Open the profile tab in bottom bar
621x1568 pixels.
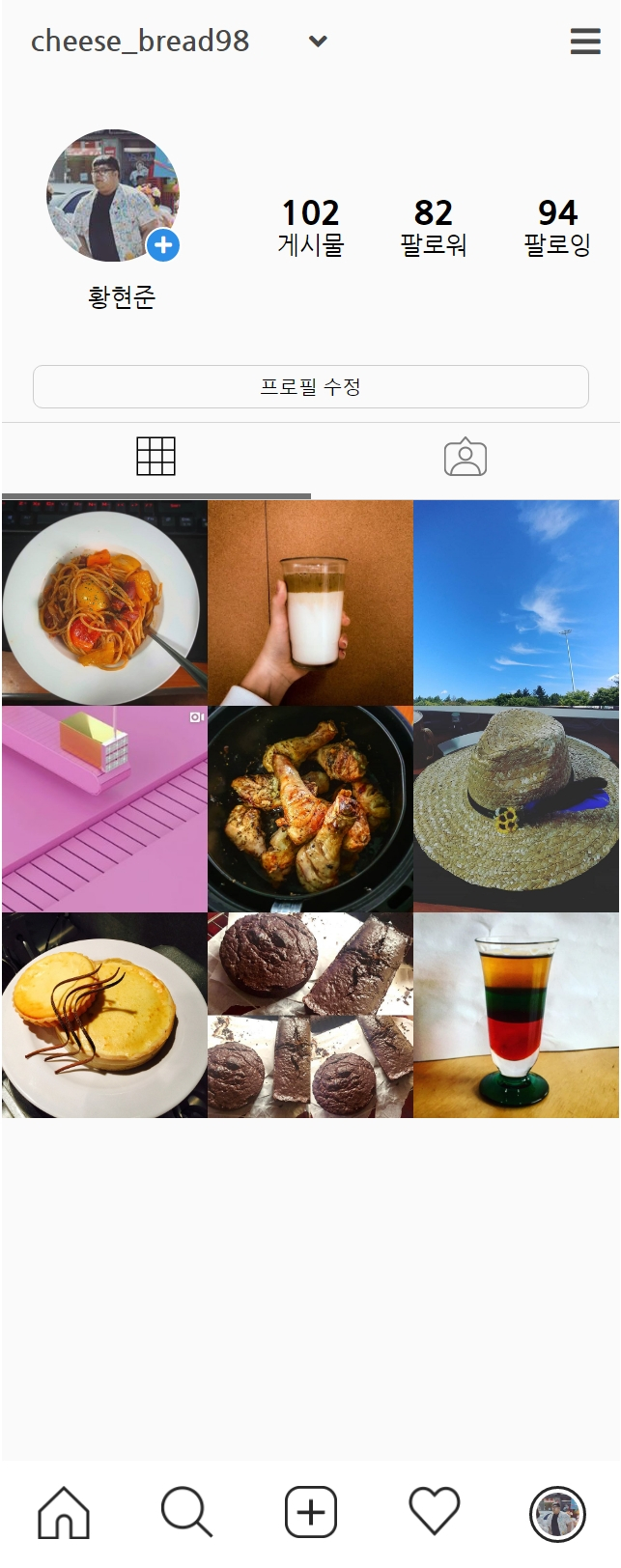558,1514
